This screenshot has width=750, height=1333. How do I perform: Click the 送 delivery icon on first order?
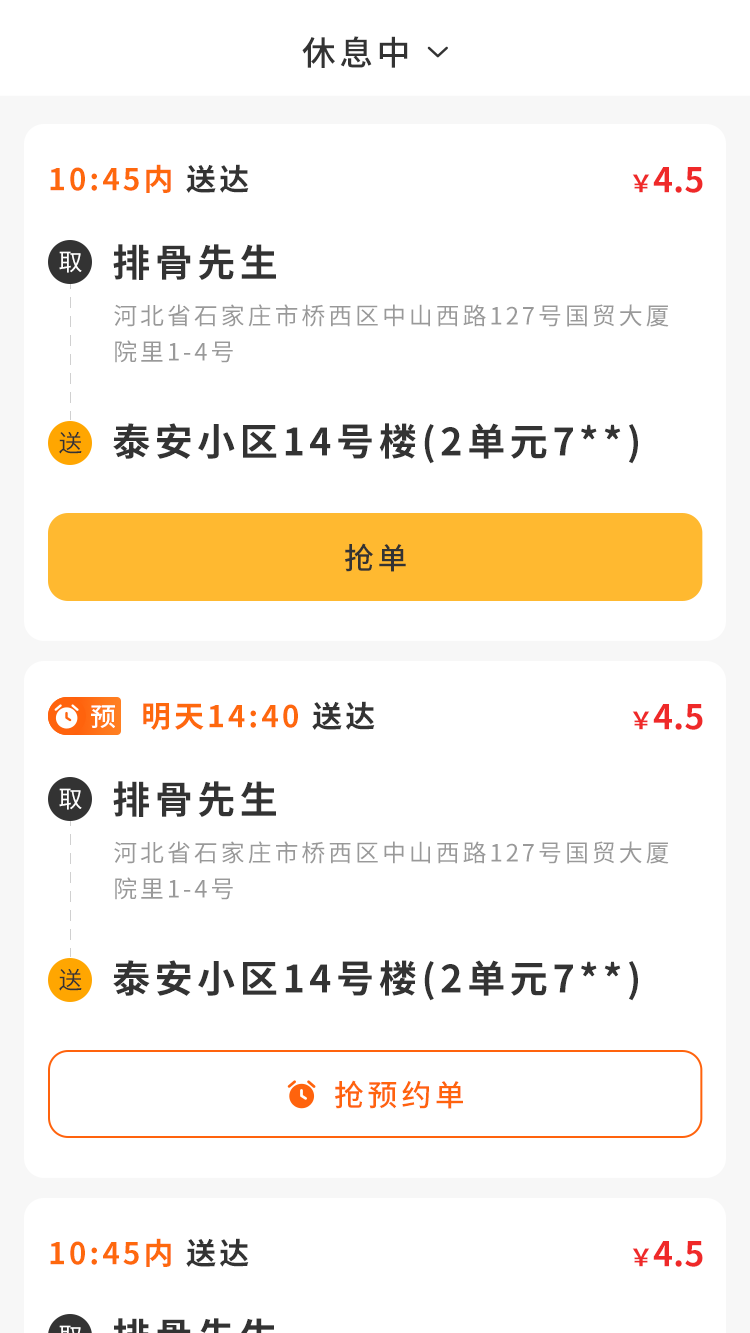[69, 442]
